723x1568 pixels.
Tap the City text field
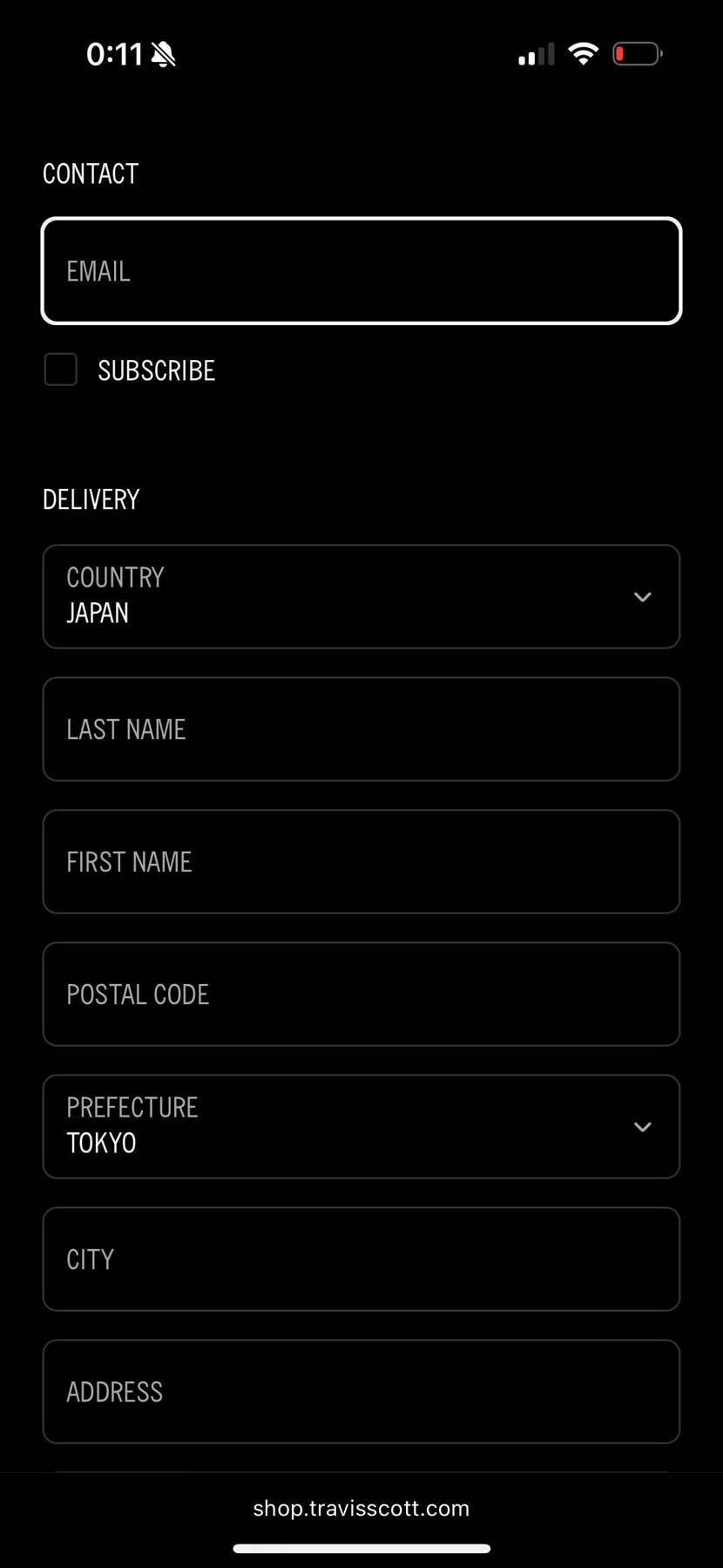[361, 1259]
